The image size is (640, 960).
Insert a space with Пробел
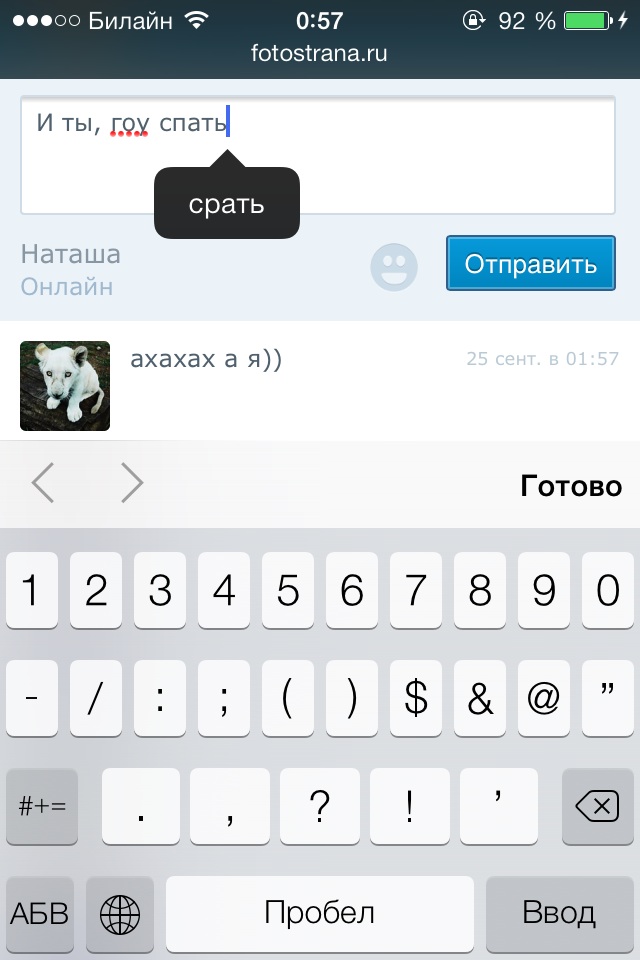click(x=320, y=913)
